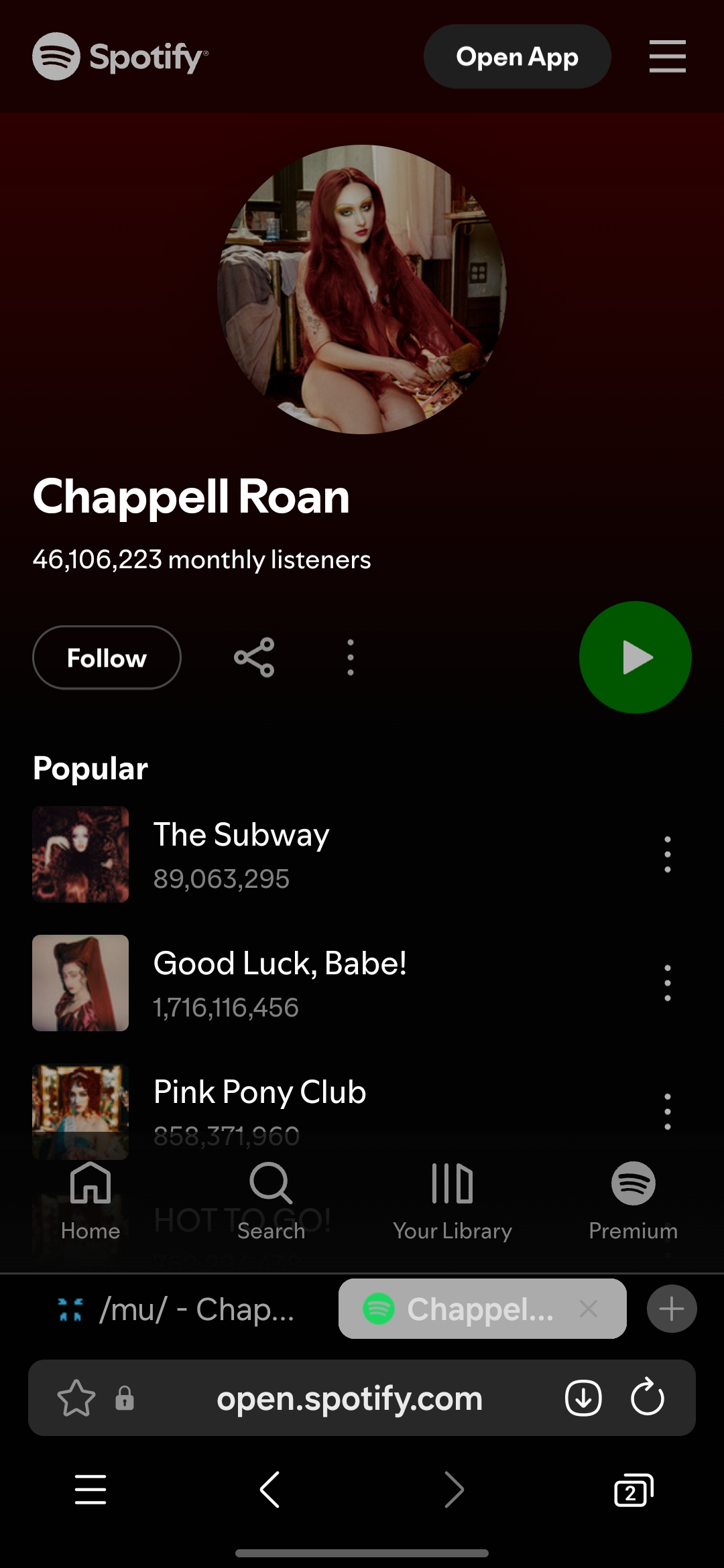Select the Pink Pony Club song
Image resolution: width=724 pixels, height=1568 pixels.
point(259,1093)
